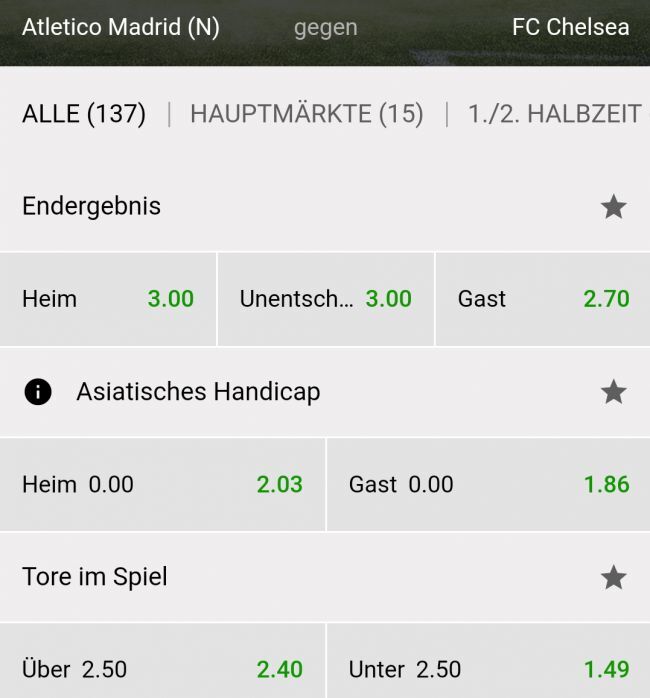Choose Unter 2.50 goals at 1.49
The width and height of the screenshot is (650, 698).
(x=488, y=667)
